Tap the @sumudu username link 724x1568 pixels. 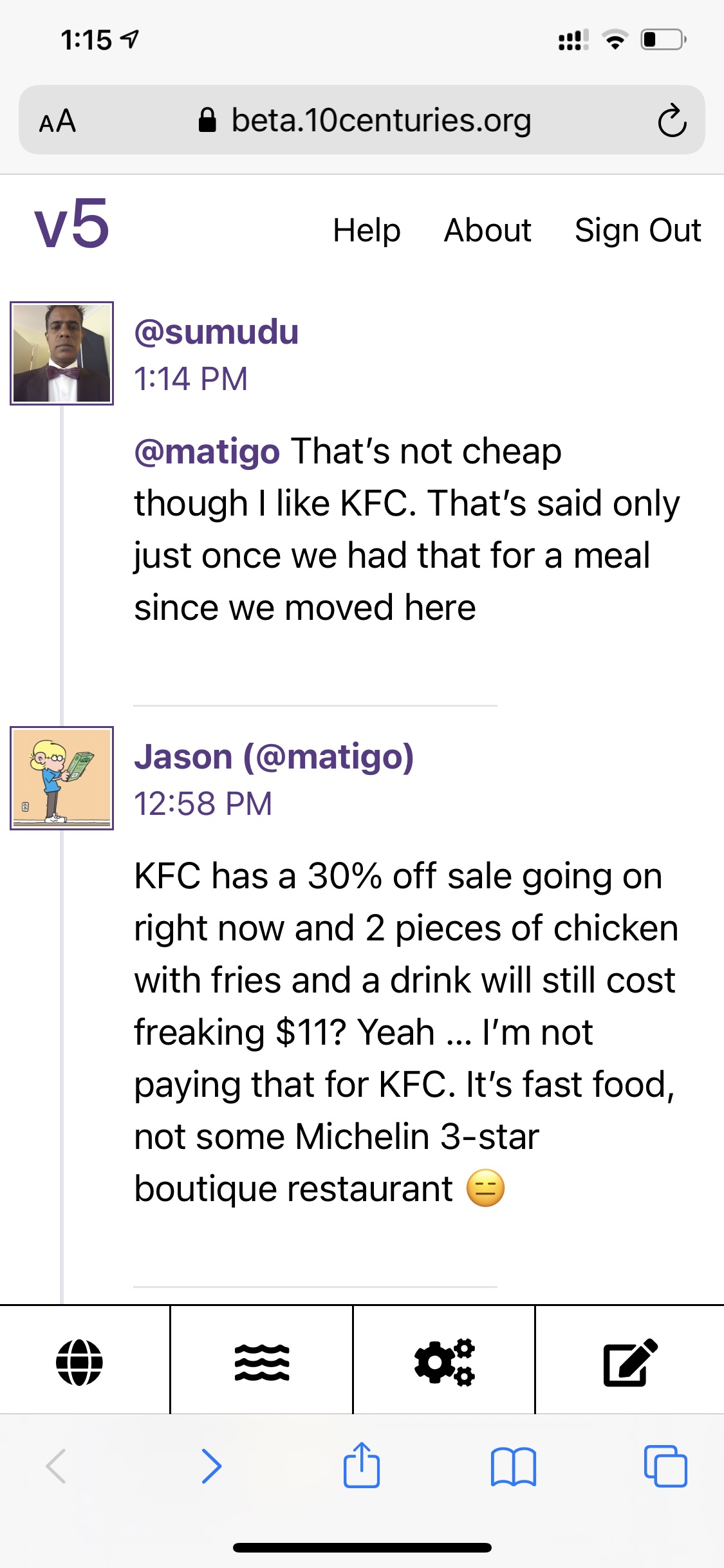point(216,332)
